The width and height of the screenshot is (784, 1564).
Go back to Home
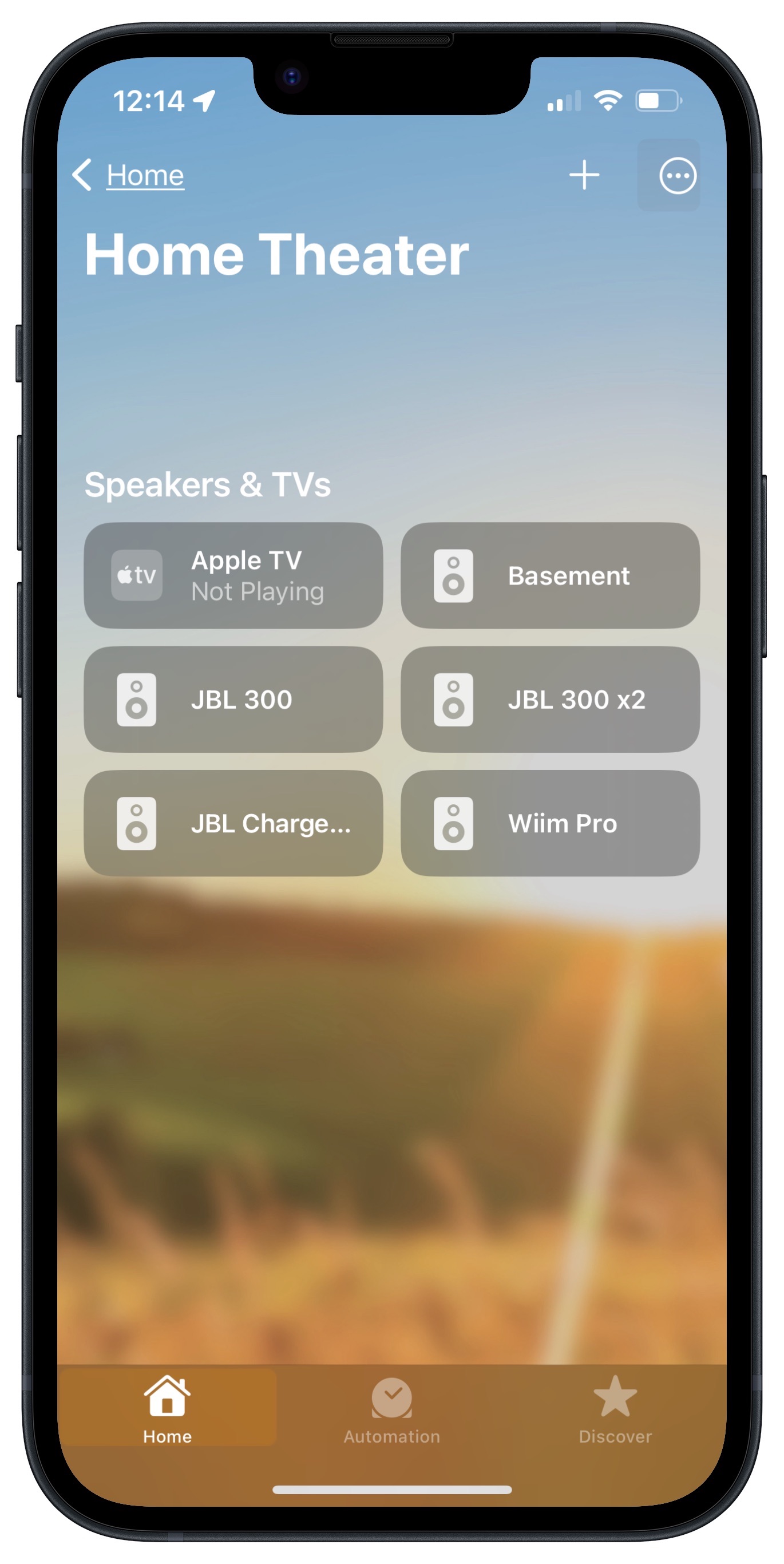[x=128, y=176]
